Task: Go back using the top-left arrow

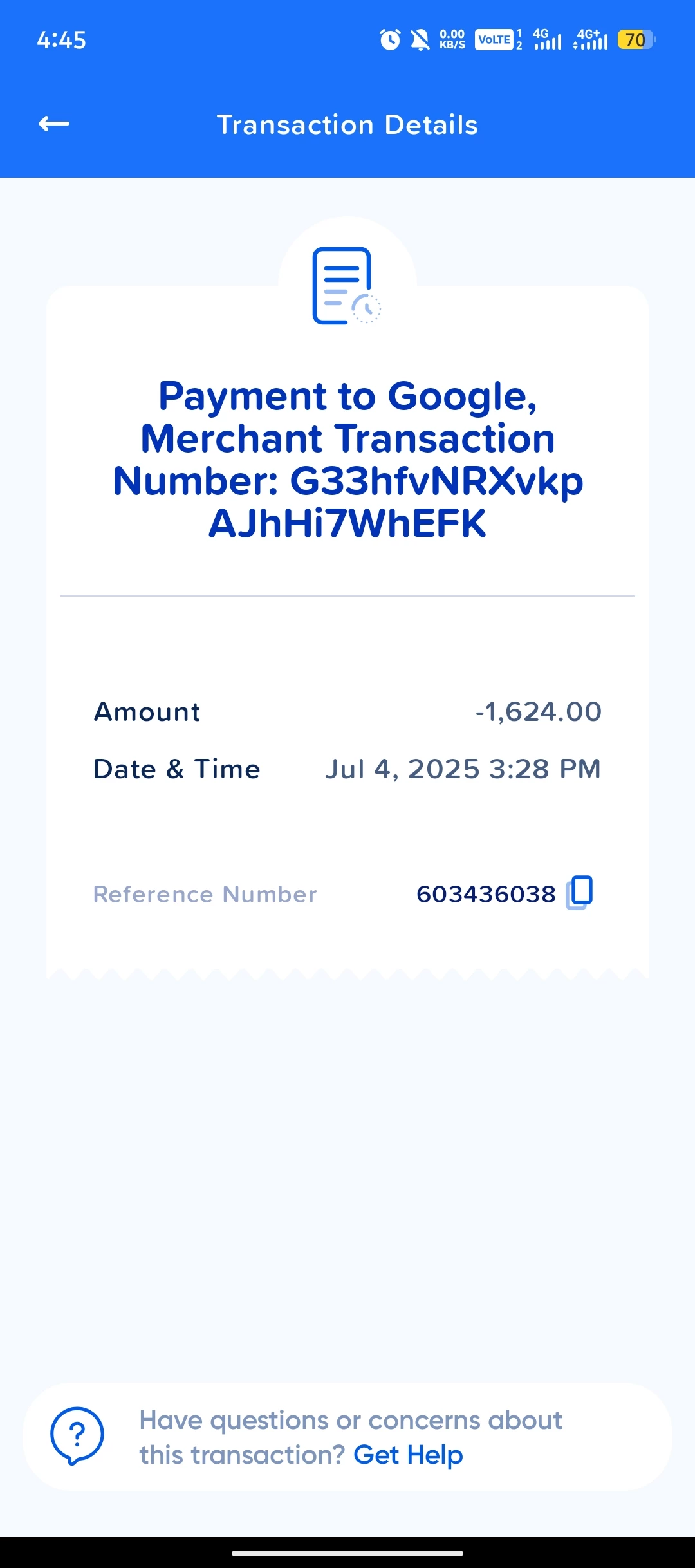Action: [x=54, y=124]
